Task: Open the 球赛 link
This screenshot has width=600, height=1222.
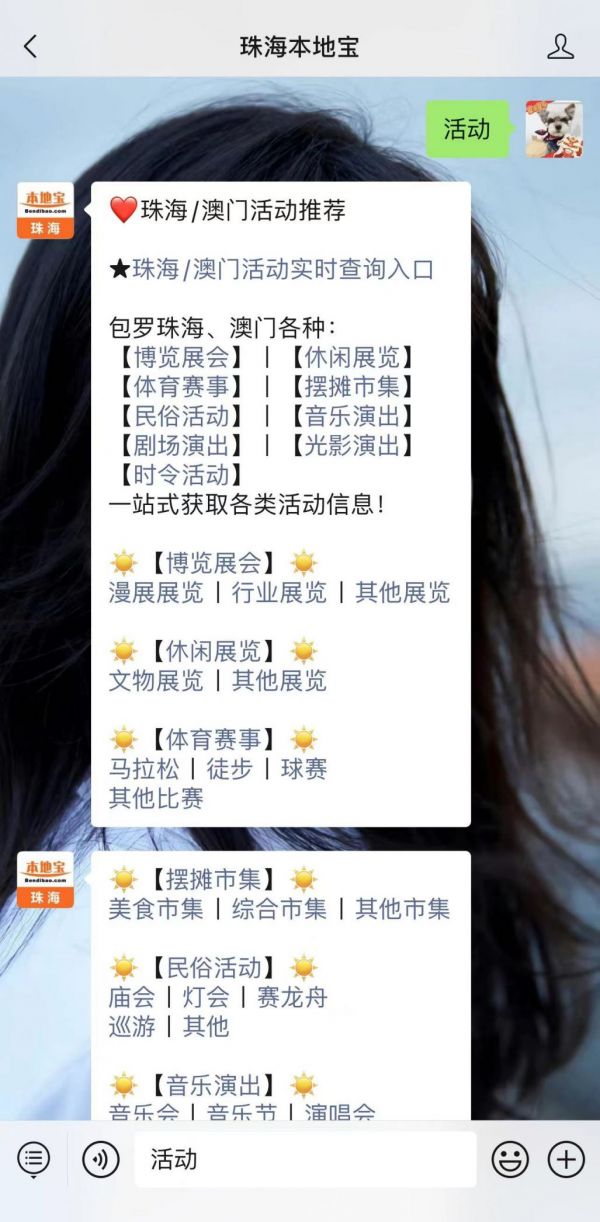Action: tap(303, 769)
